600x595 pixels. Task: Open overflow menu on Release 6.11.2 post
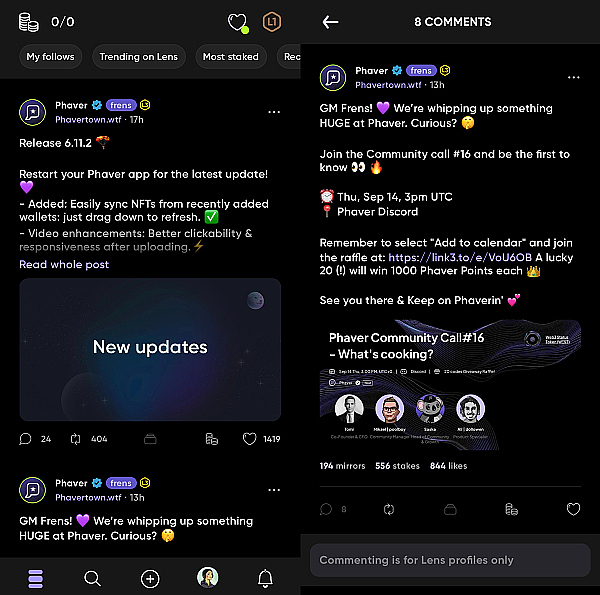(274, 113)
